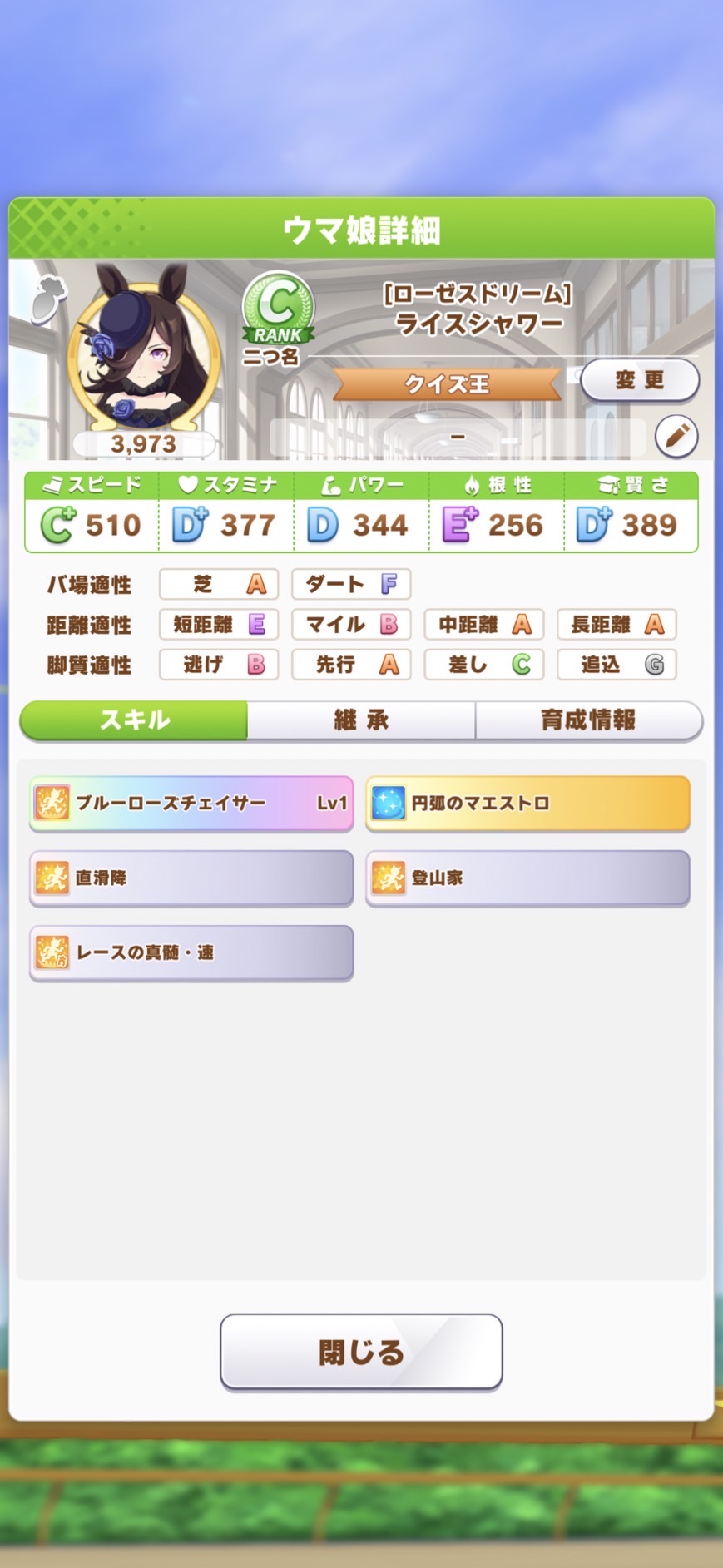Tap the pencil edit icon
Screen dimensions: 723x1568
pos(676,435)
